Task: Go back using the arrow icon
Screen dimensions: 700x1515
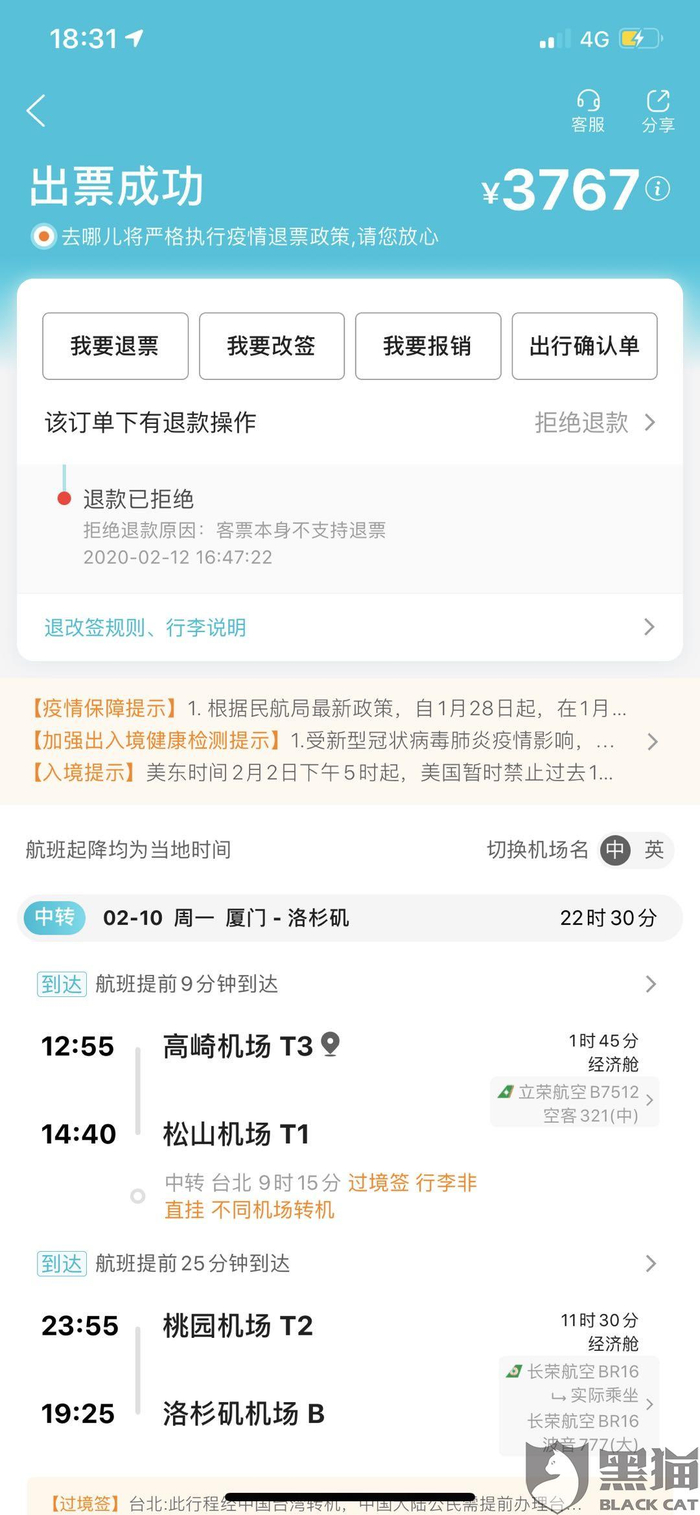Action: pos(36,110)
